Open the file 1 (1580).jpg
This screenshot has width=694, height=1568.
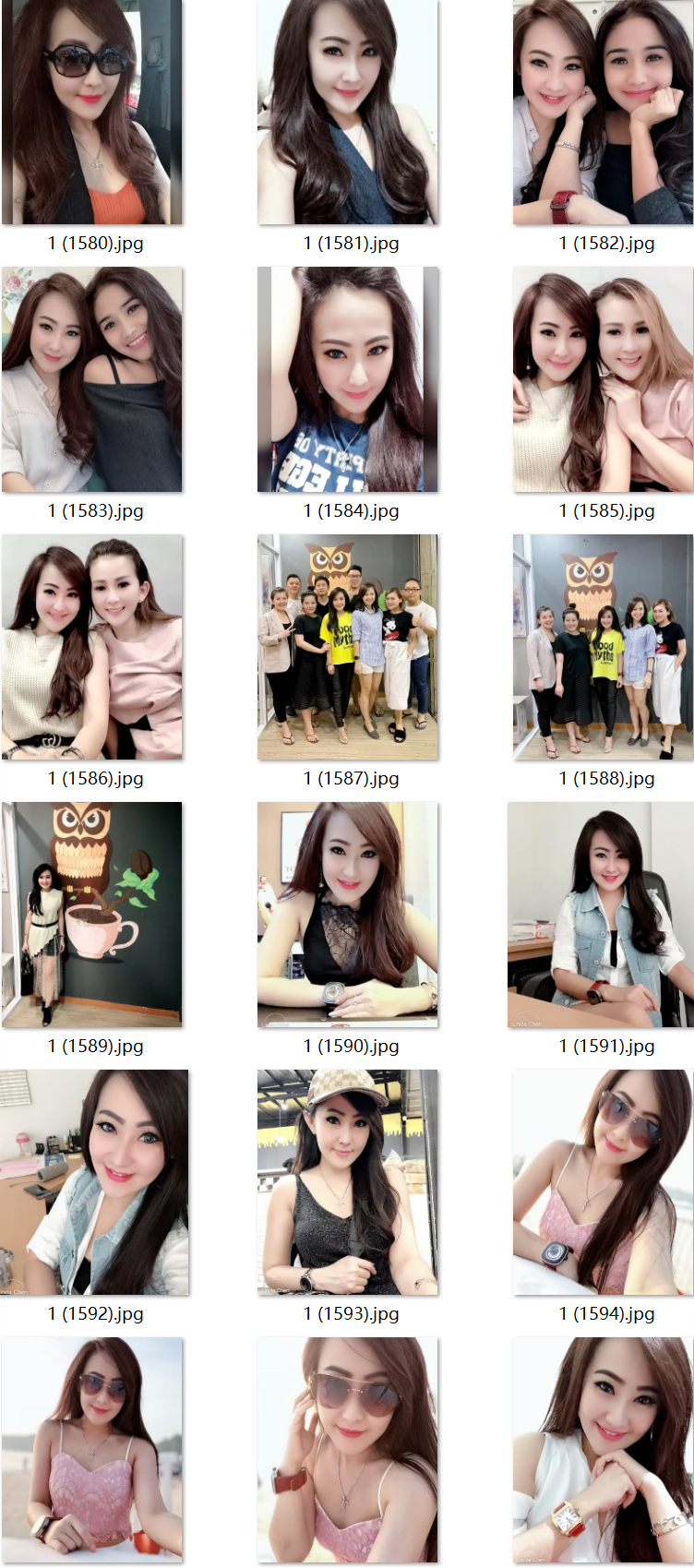92,112
